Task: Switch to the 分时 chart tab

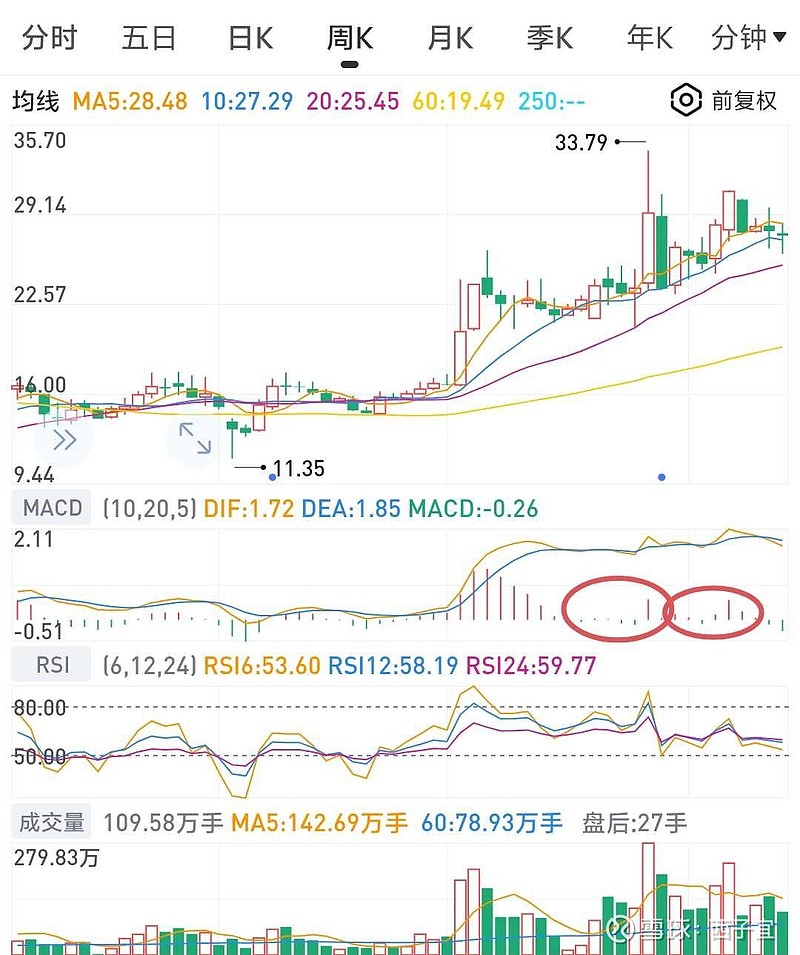Action: (49, 39)
